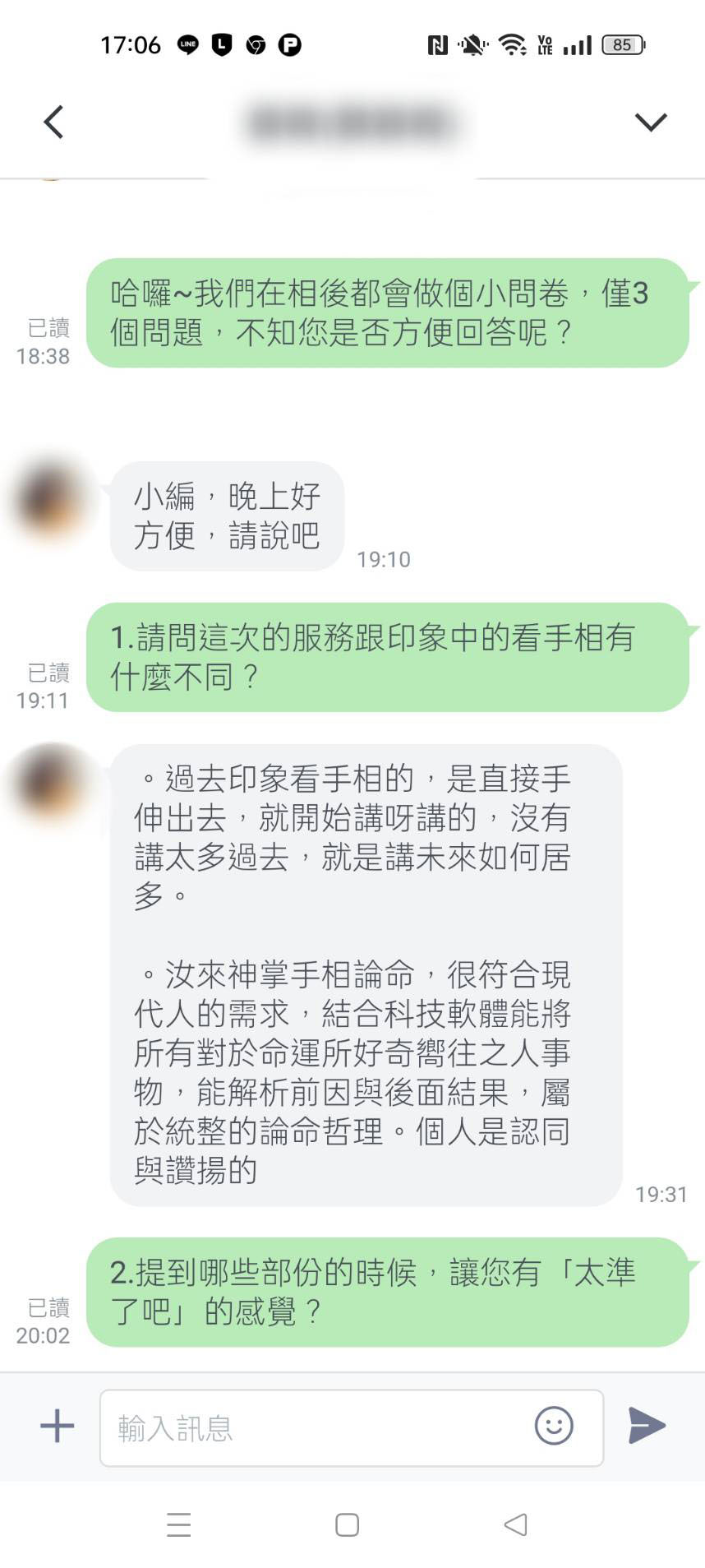Expand the chat options chevron

point(650,123)
